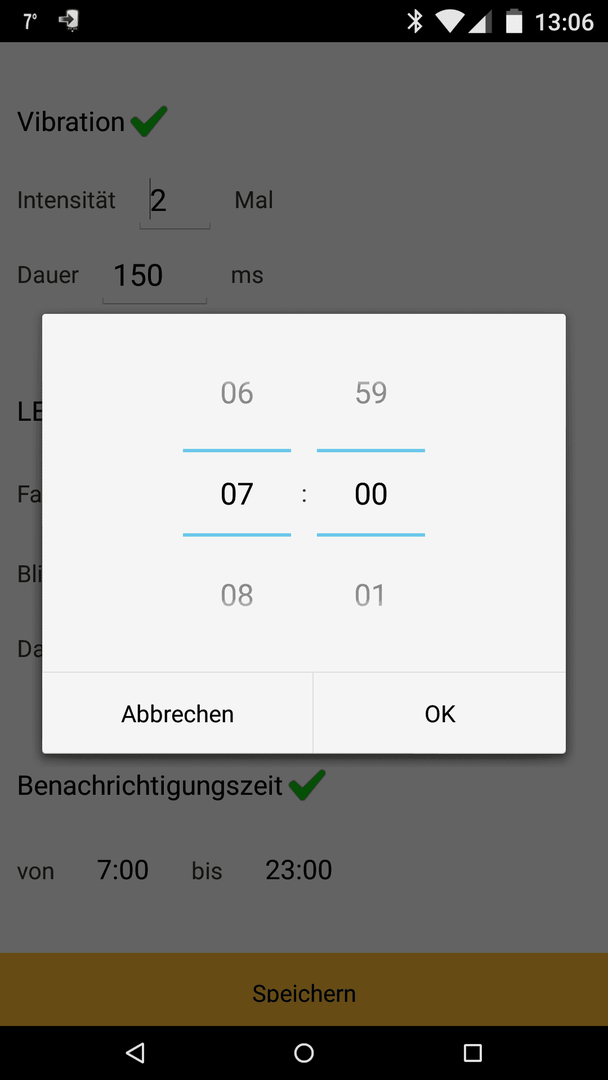Select hour 08 in the picker
This screenshot has height=1080, width=608.
pos(237,595)
